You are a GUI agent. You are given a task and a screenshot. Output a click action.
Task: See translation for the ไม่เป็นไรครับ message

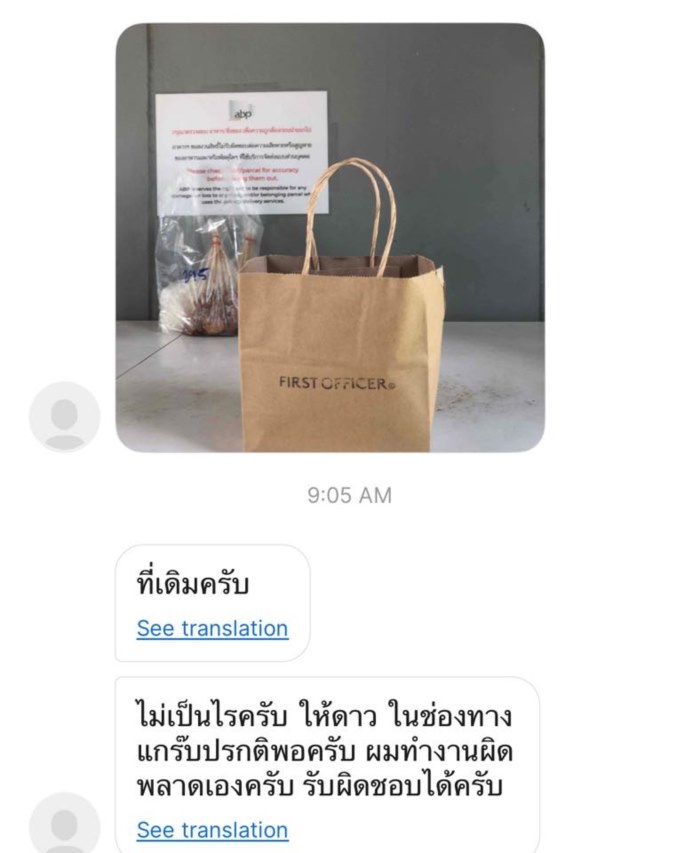212,829
